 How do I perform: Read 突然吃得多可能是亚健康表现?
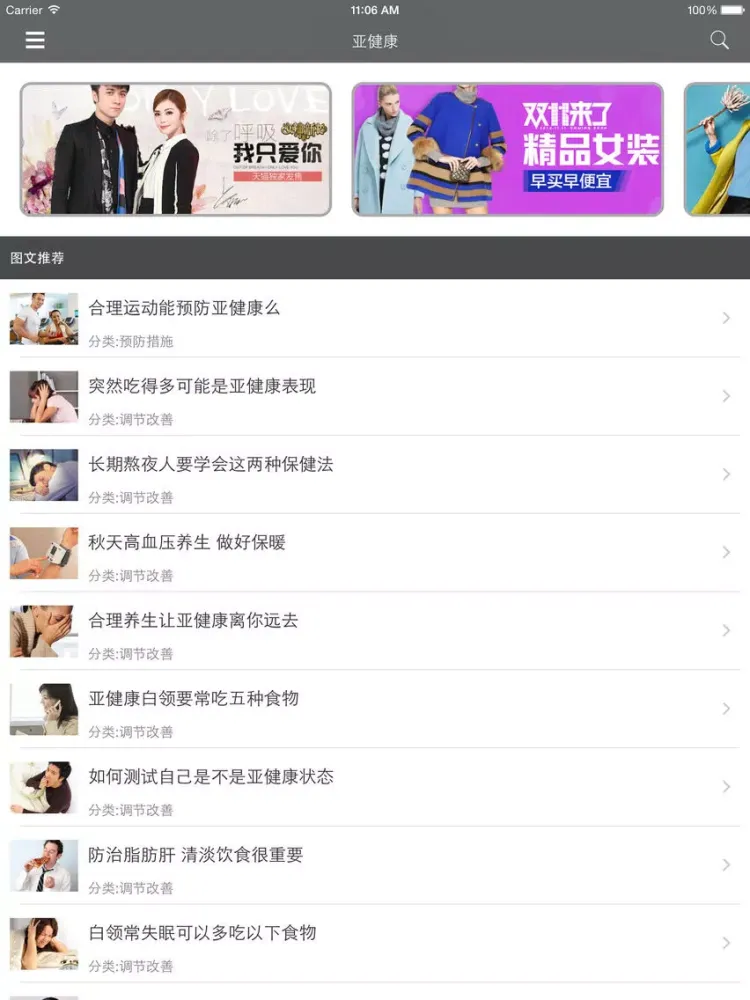point(375,397)
